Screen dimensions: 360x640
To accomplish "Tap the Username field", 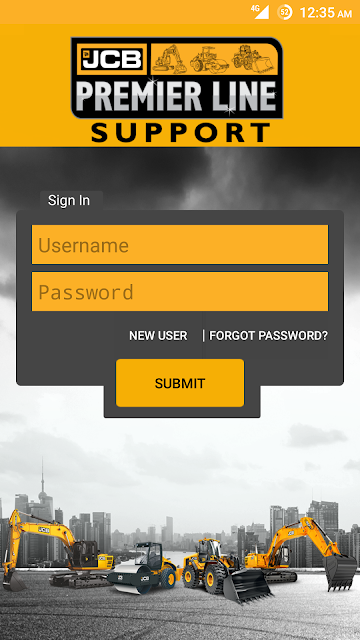I will [180, 244].
